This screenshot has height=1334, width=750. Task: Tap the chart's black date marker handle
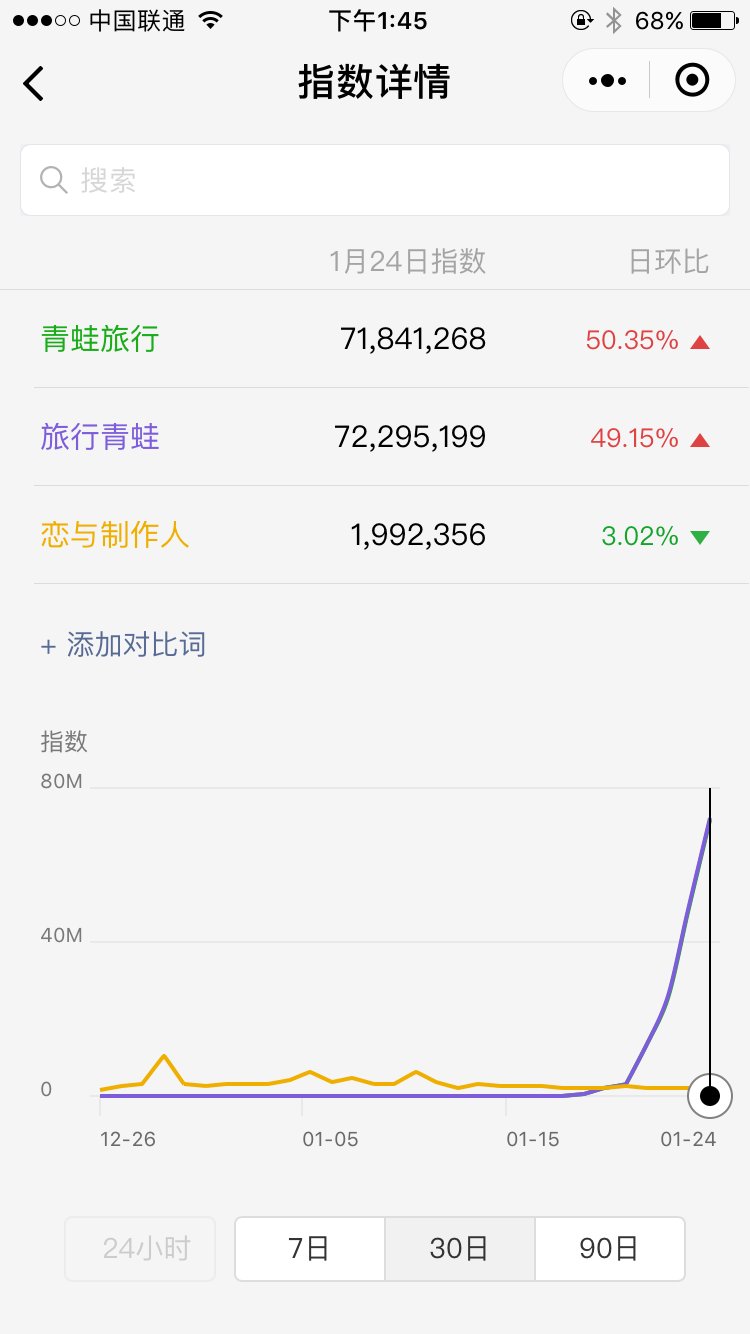click(710, 1096)
